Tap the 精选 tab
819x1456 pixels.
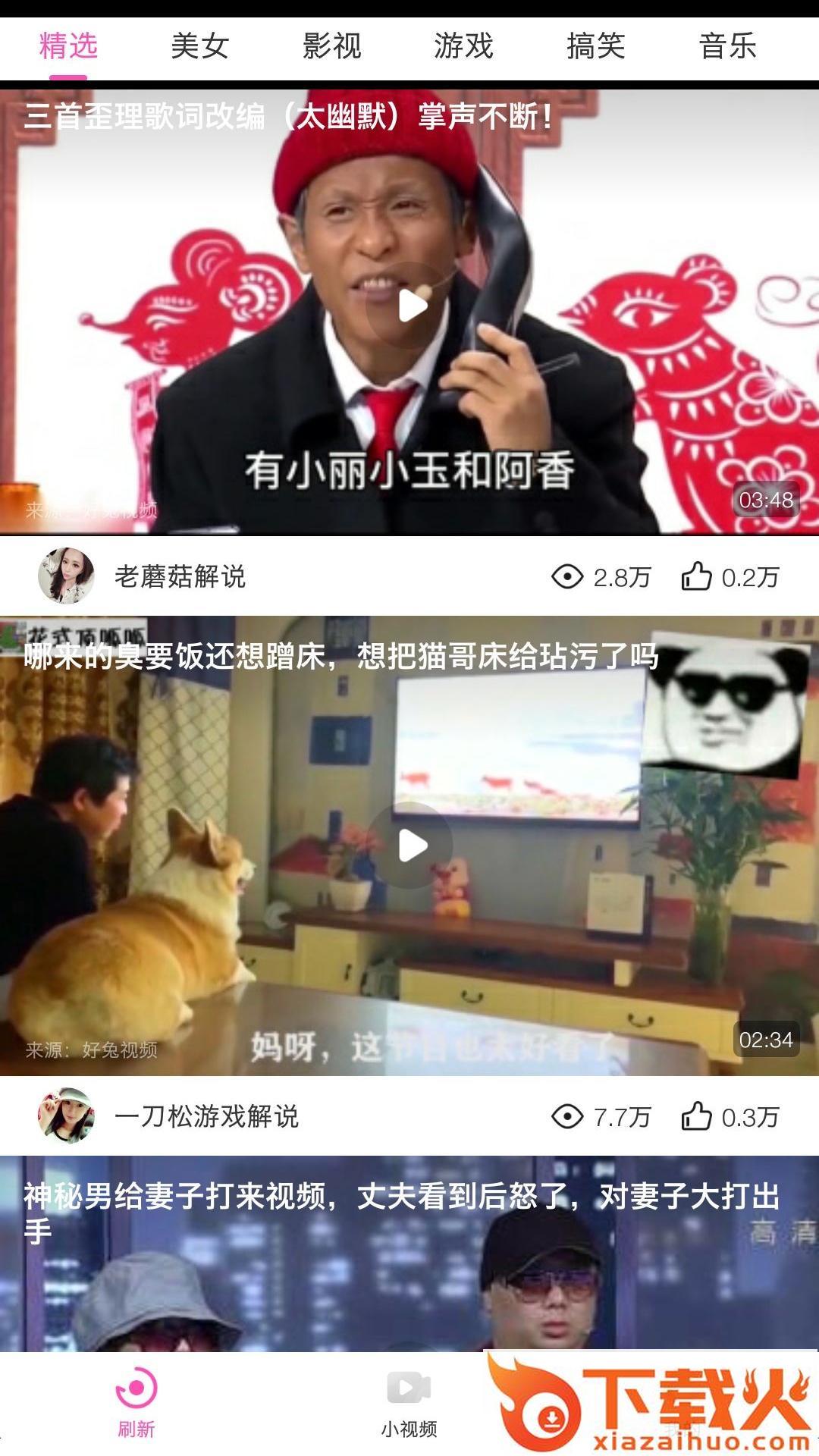point(68,46)
